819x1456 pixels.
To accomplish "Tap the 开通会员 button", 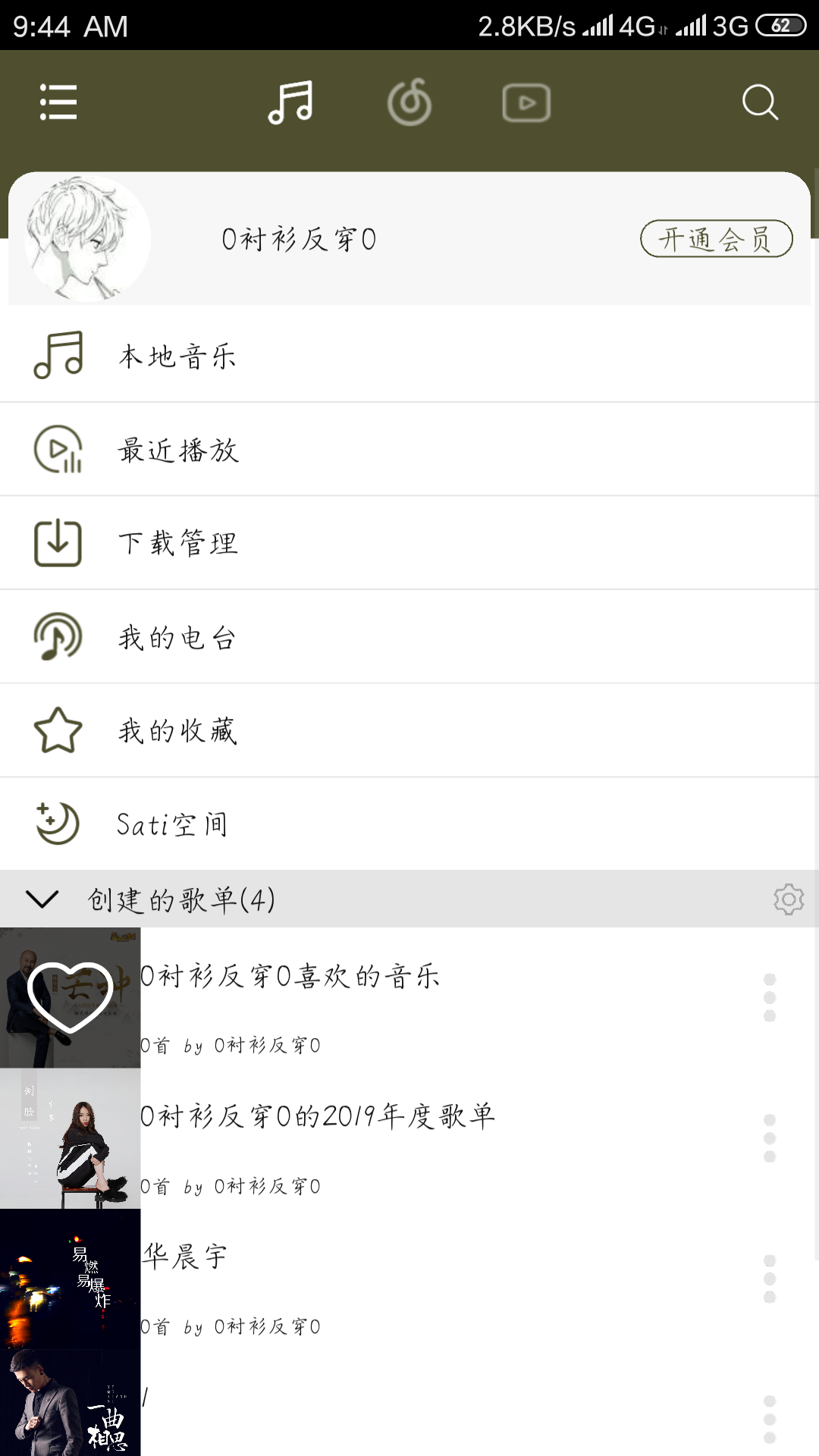I will [716, 240].
